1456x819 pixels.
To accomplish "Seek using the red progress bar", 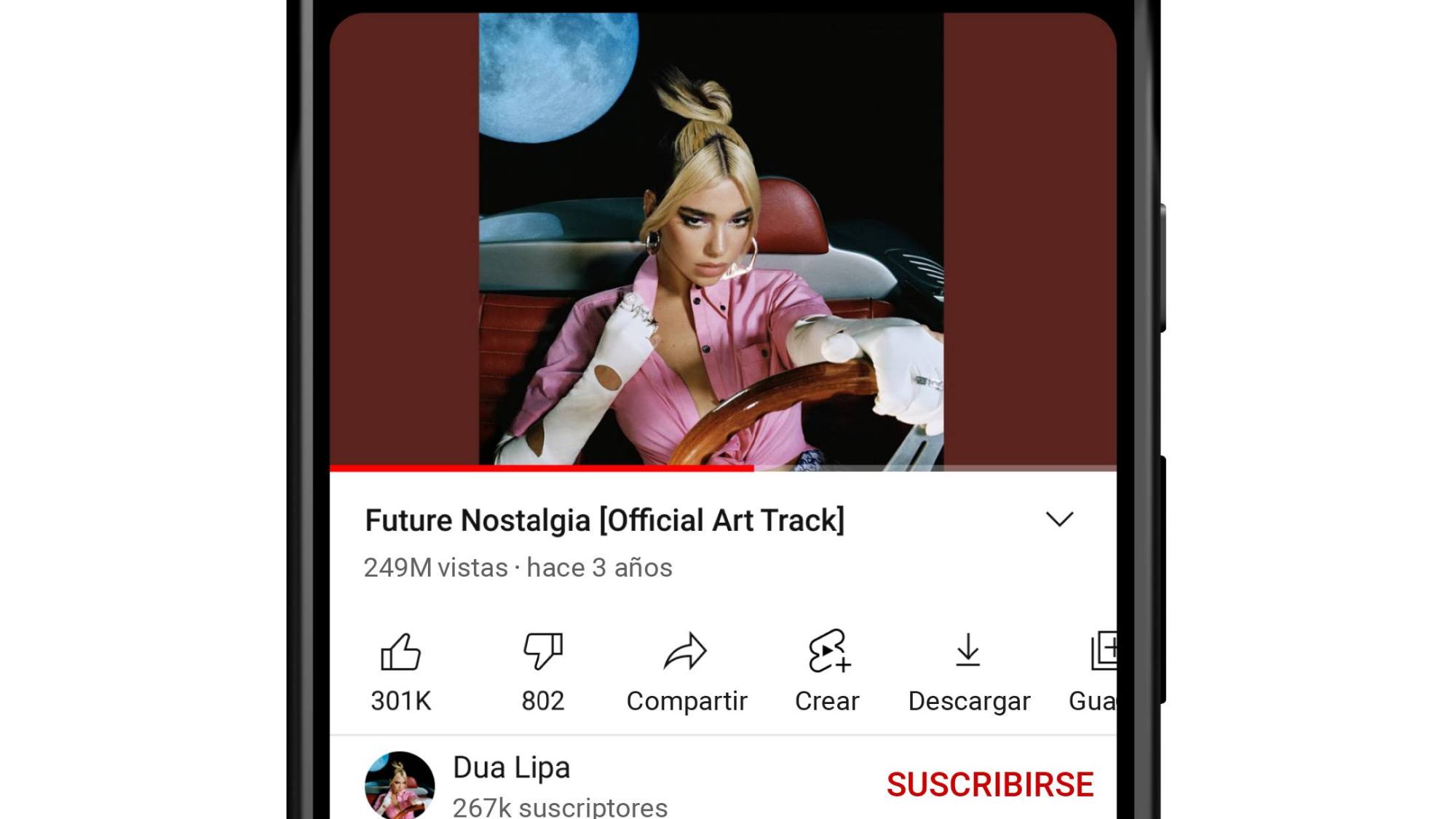I will click(x=753, y=468).
